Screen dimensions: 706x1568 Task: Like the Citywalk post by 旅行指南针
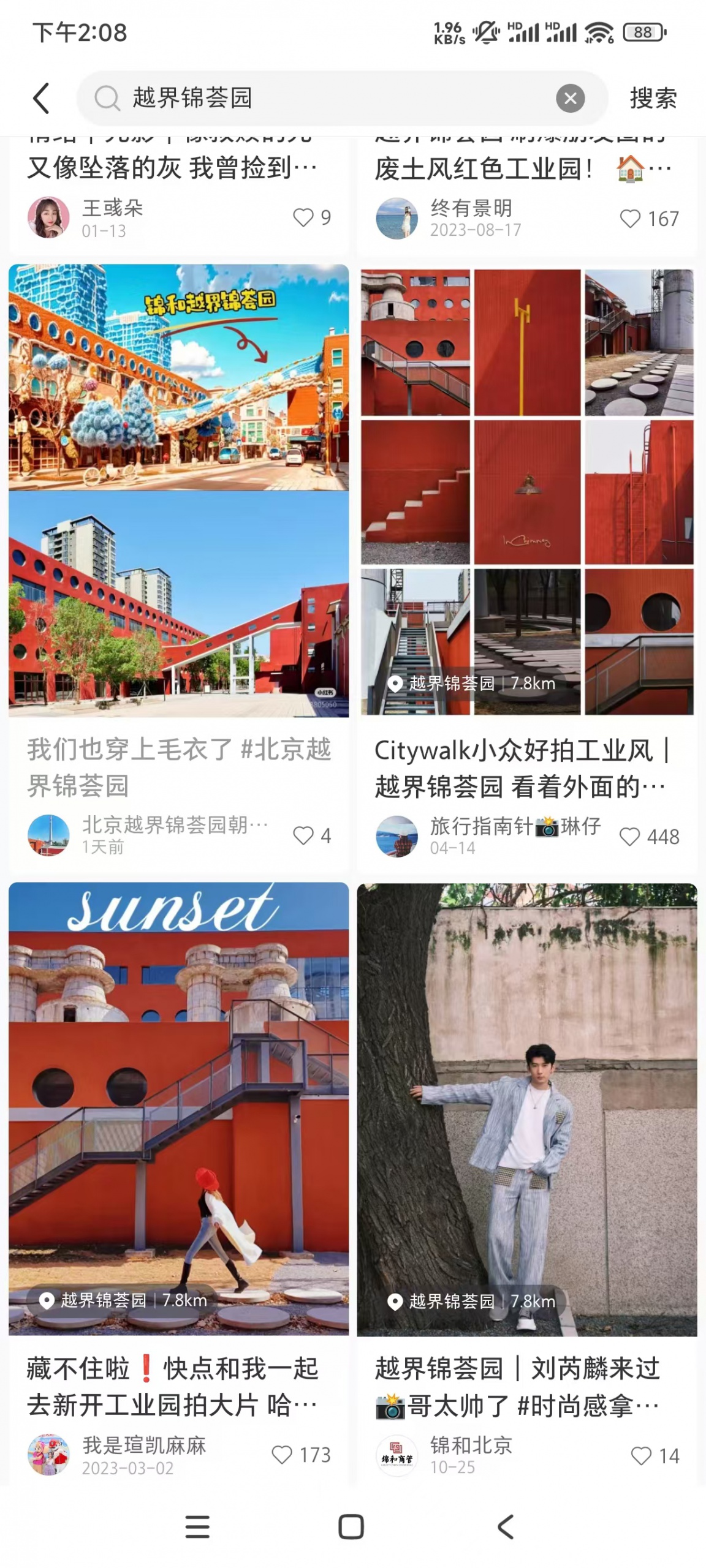pos(630,837)
